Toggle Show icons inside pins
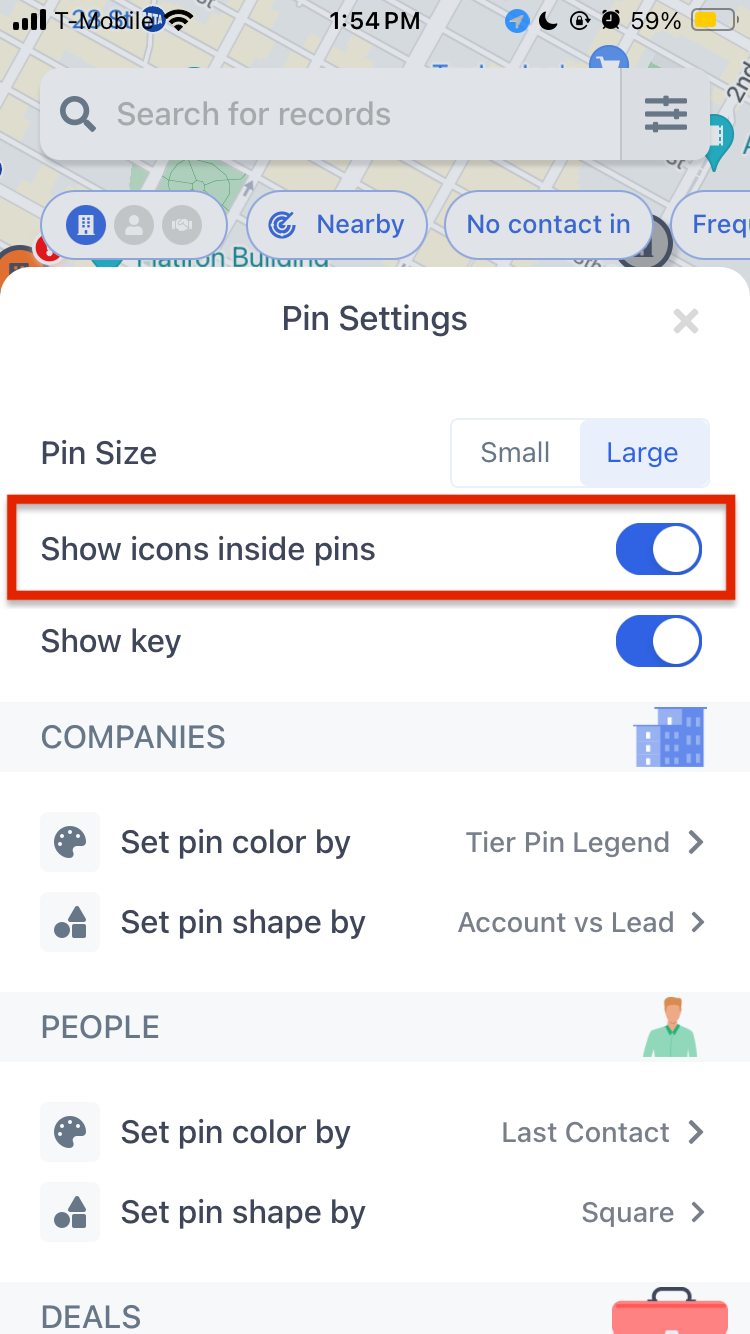Image resolution: width=750 pixels, height=1334 pixels. click(658, 549)
